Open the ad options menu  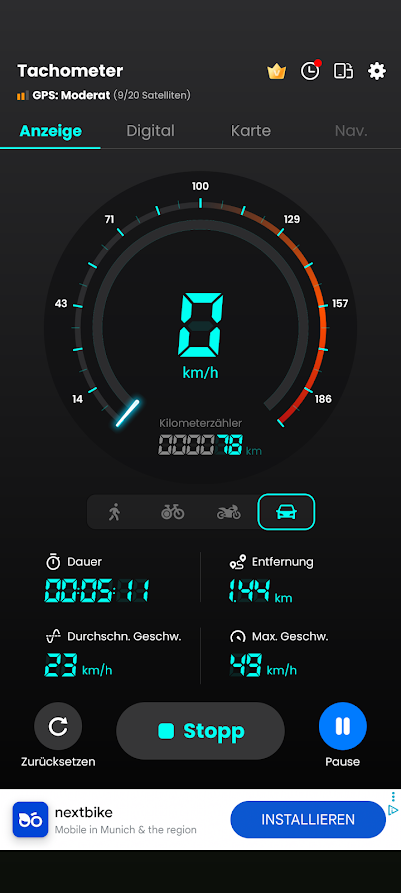pyautogui.click(x=393, y=796)
